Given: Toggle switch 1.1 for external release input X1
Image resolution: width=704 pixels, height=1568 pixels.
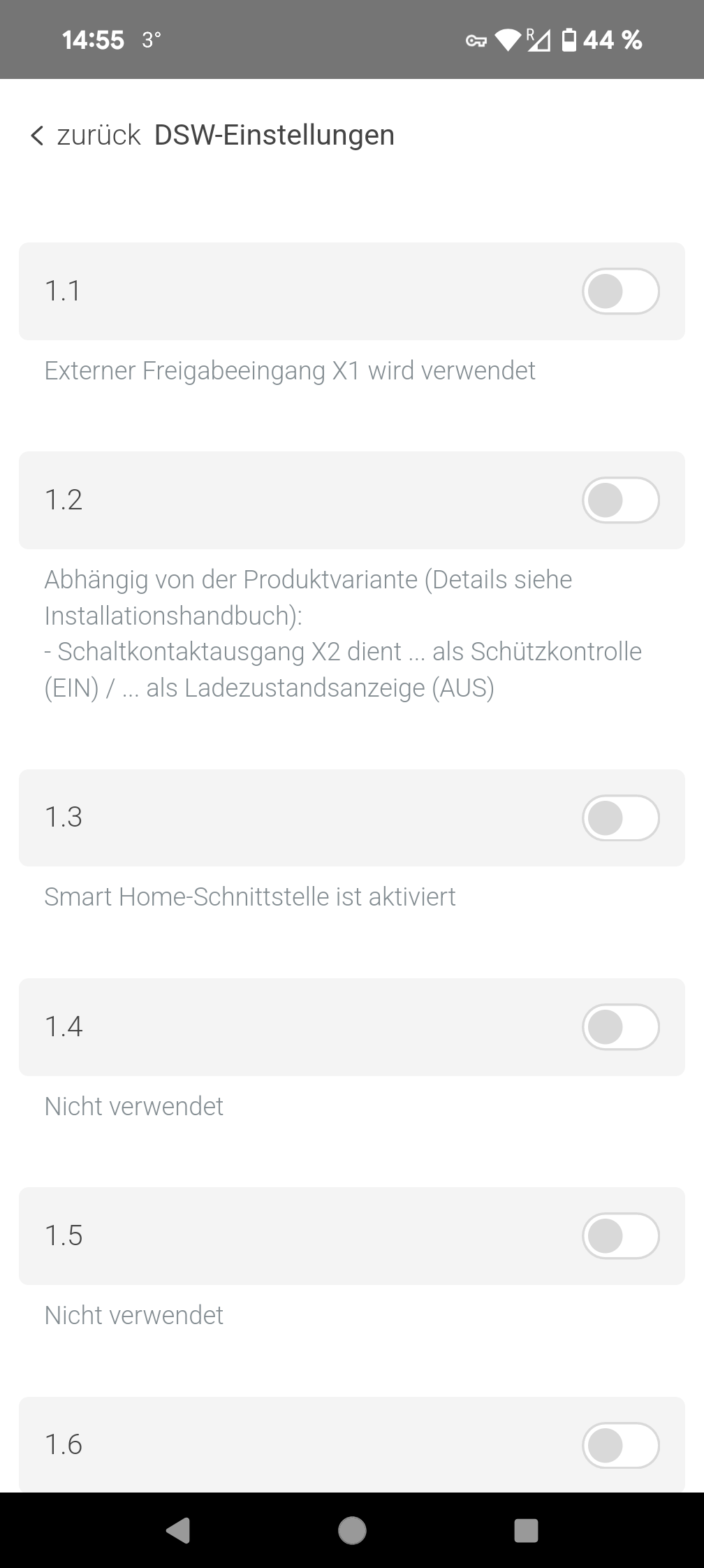Looking at the screenshot, I should tap(620, 291).
